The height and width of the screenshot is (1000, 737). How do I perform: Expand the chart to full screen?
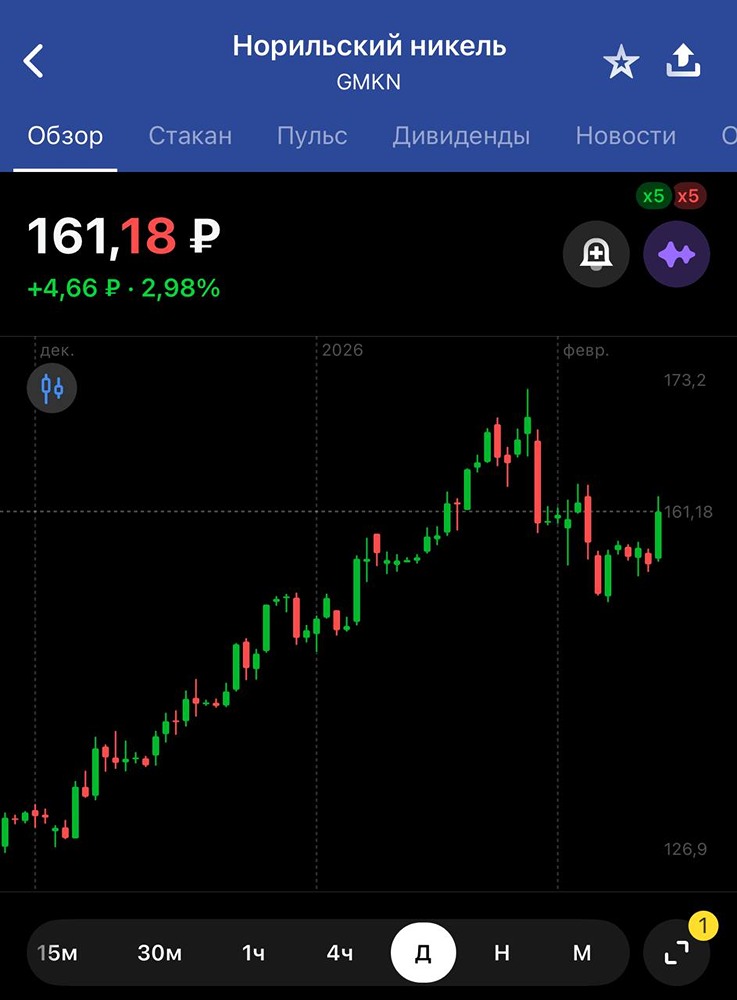coord(677,952)
